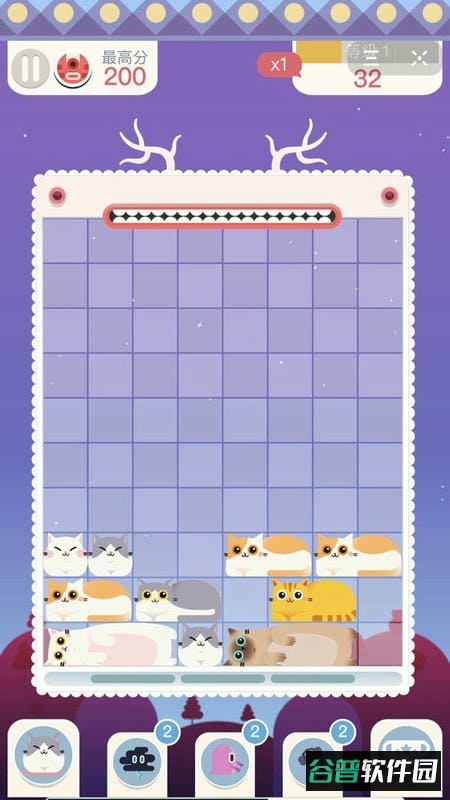Tap the brown Siamese cat block
The image size is (450, 800).
(x=291, y=645)
